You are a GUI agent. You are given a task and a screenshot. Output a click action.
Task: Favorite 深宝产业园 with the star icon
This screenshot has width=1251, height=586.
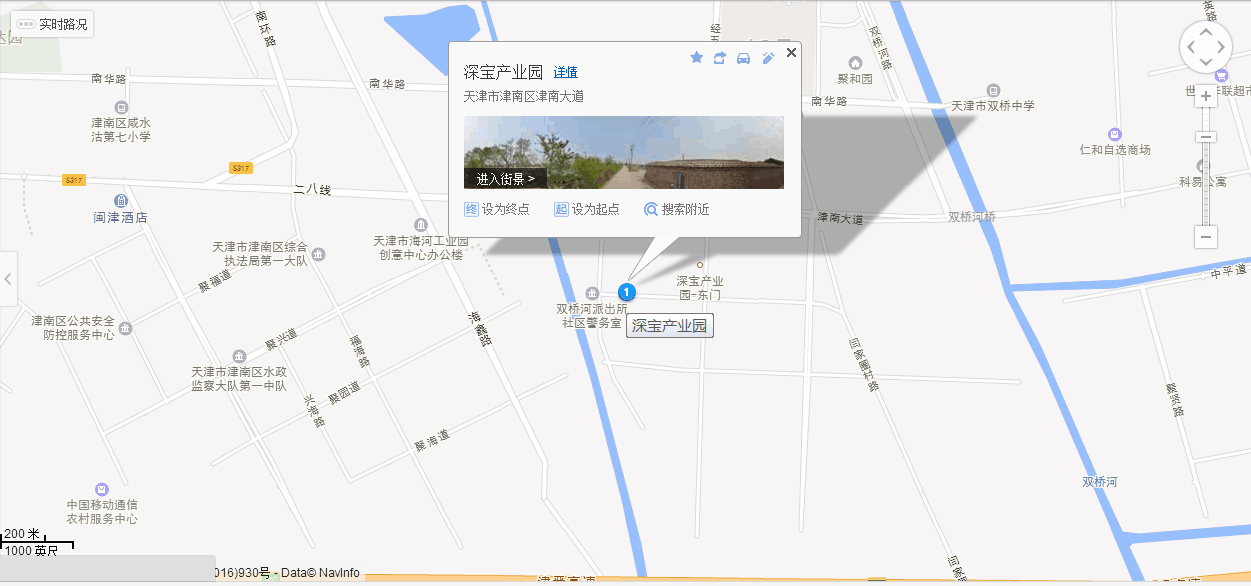(697, 58)
